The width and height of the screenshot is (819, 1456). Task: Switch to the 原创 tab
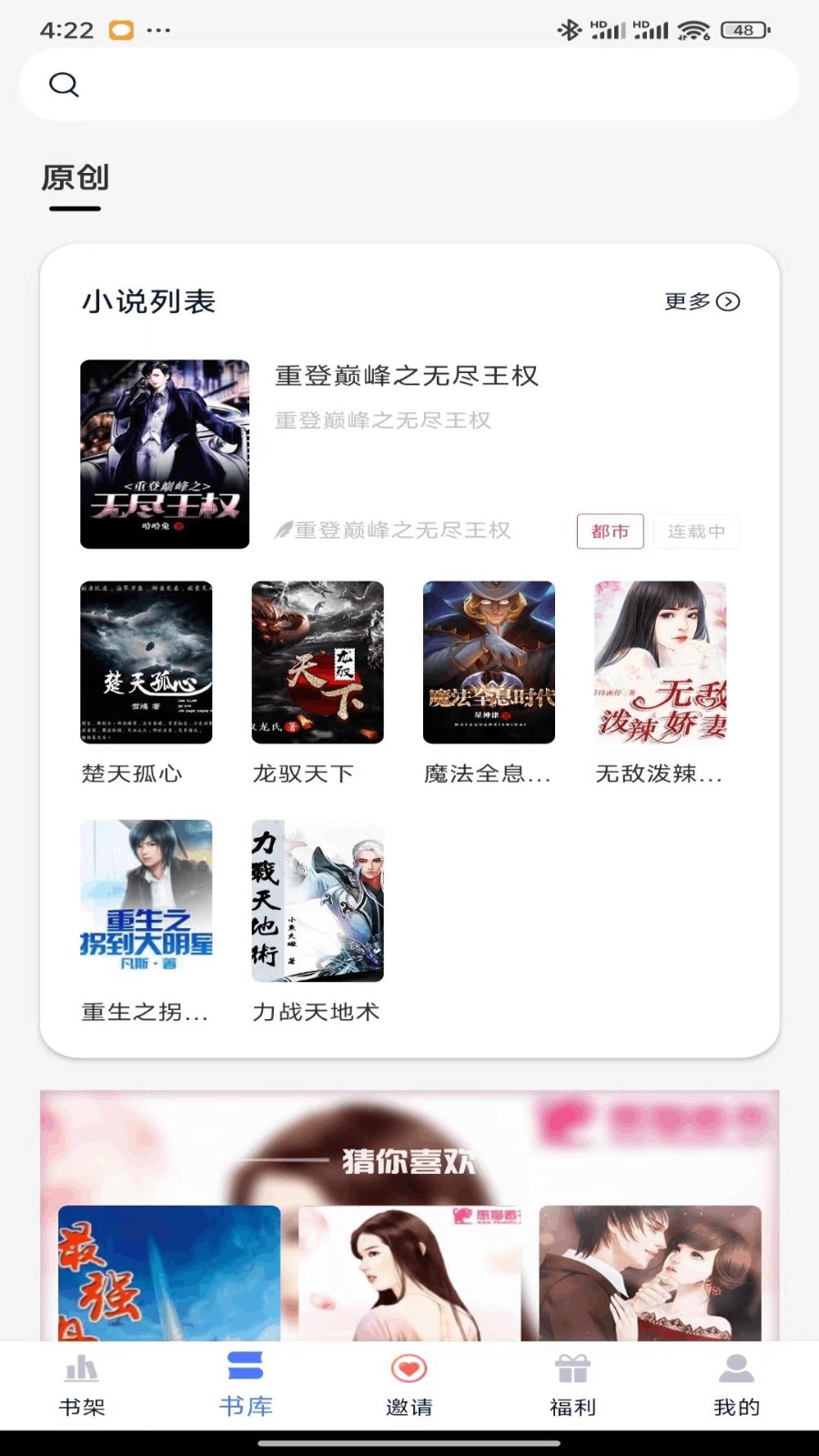[76, 179]
